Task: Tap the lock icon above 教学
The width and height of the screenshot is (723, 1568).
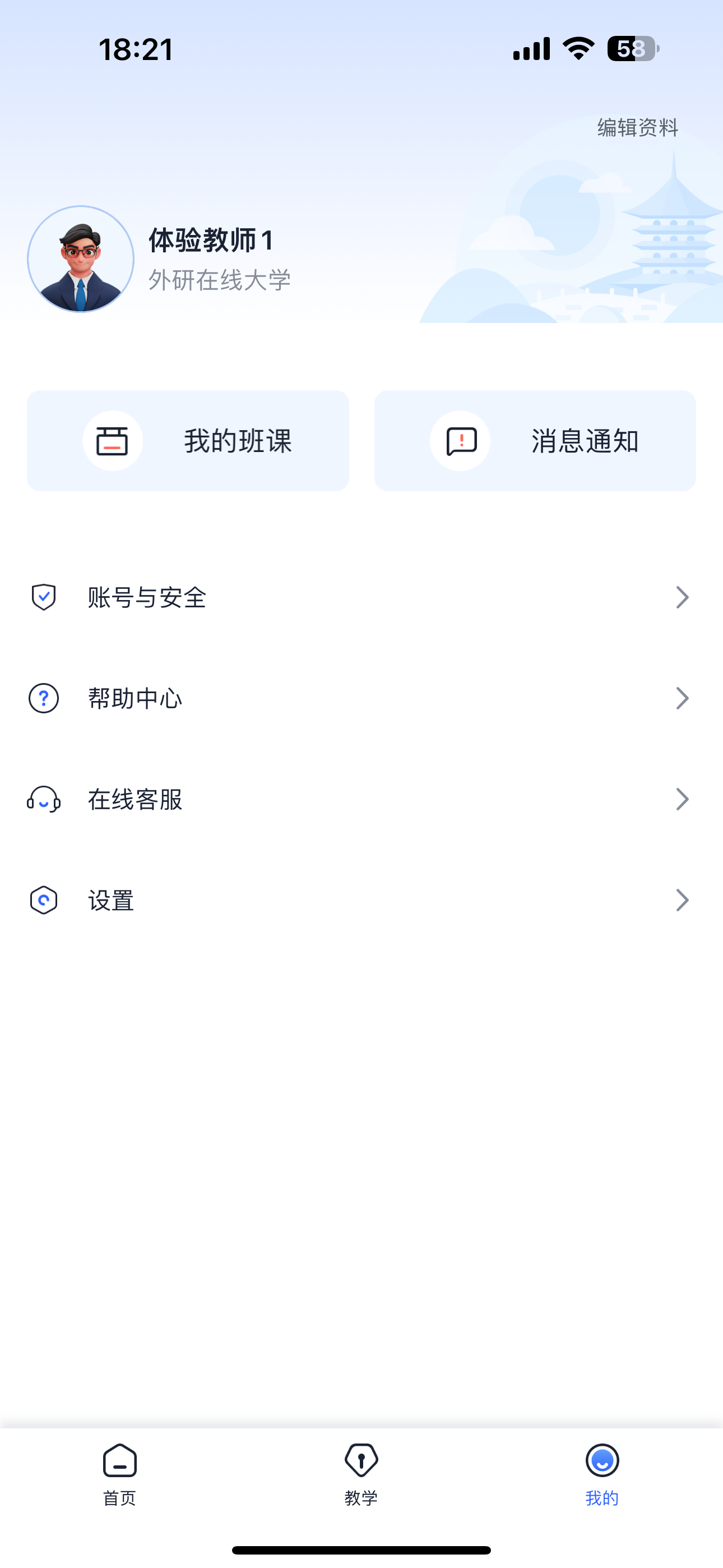Action: 361,1460
